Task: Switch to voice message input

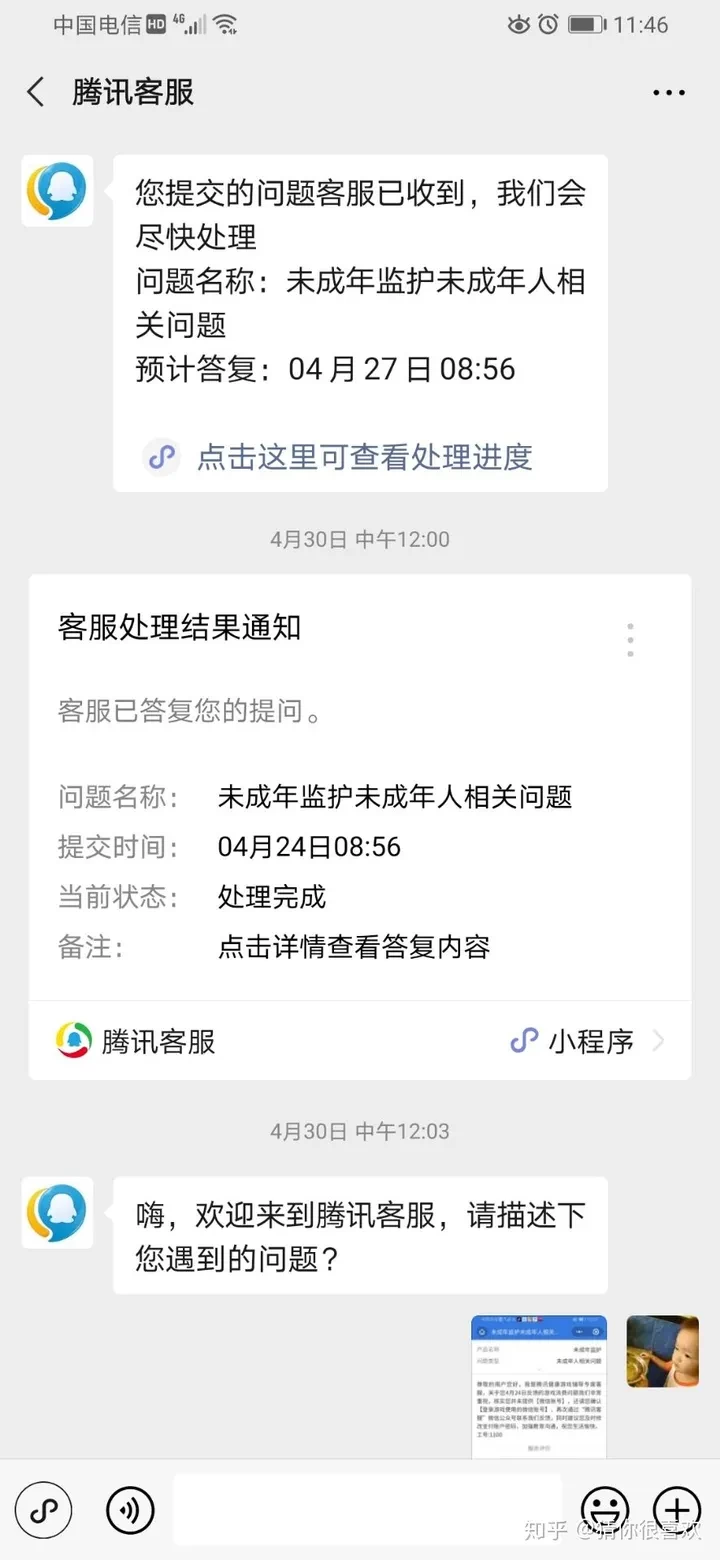Action: tap(130, 1509)
